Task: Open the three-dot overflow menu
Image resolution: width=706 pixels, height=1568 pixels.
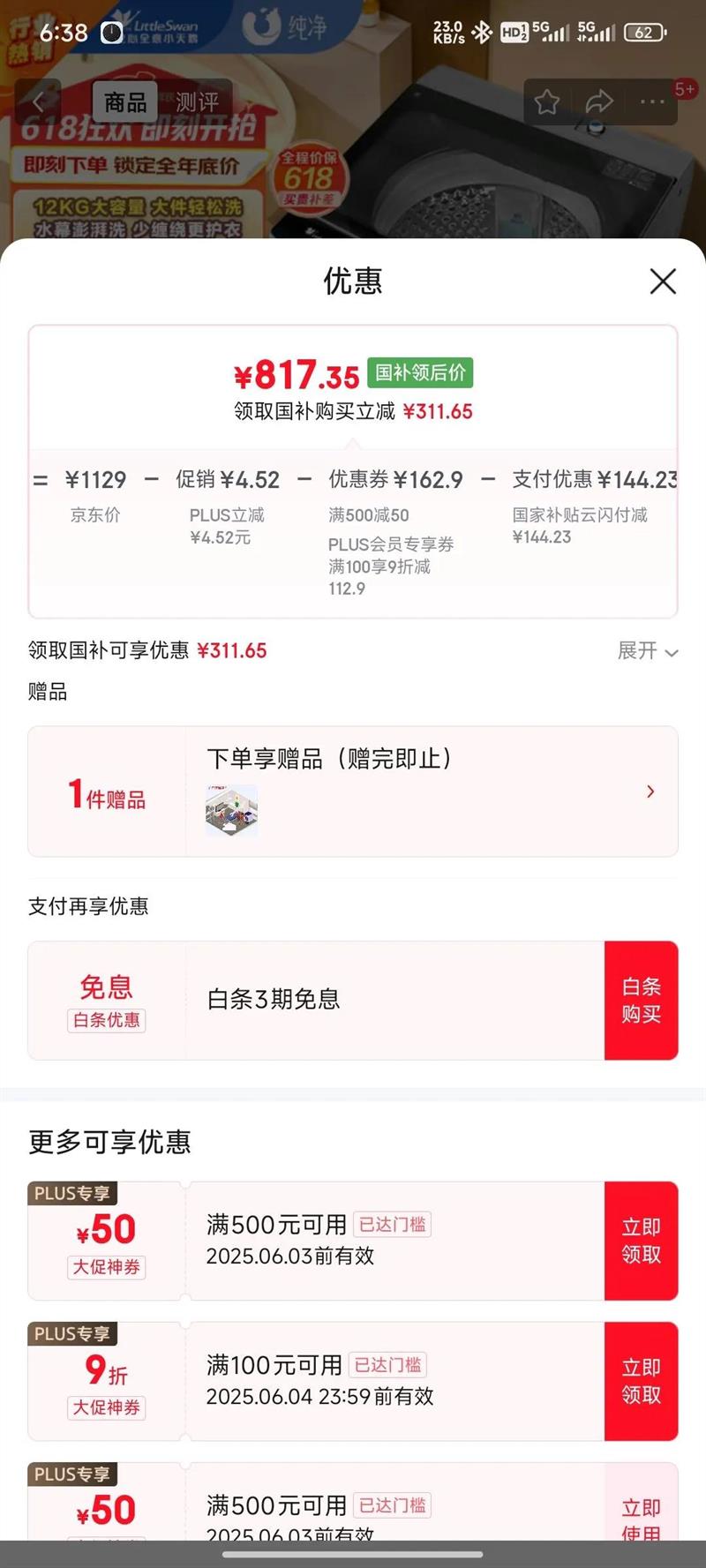Action: 652,102
